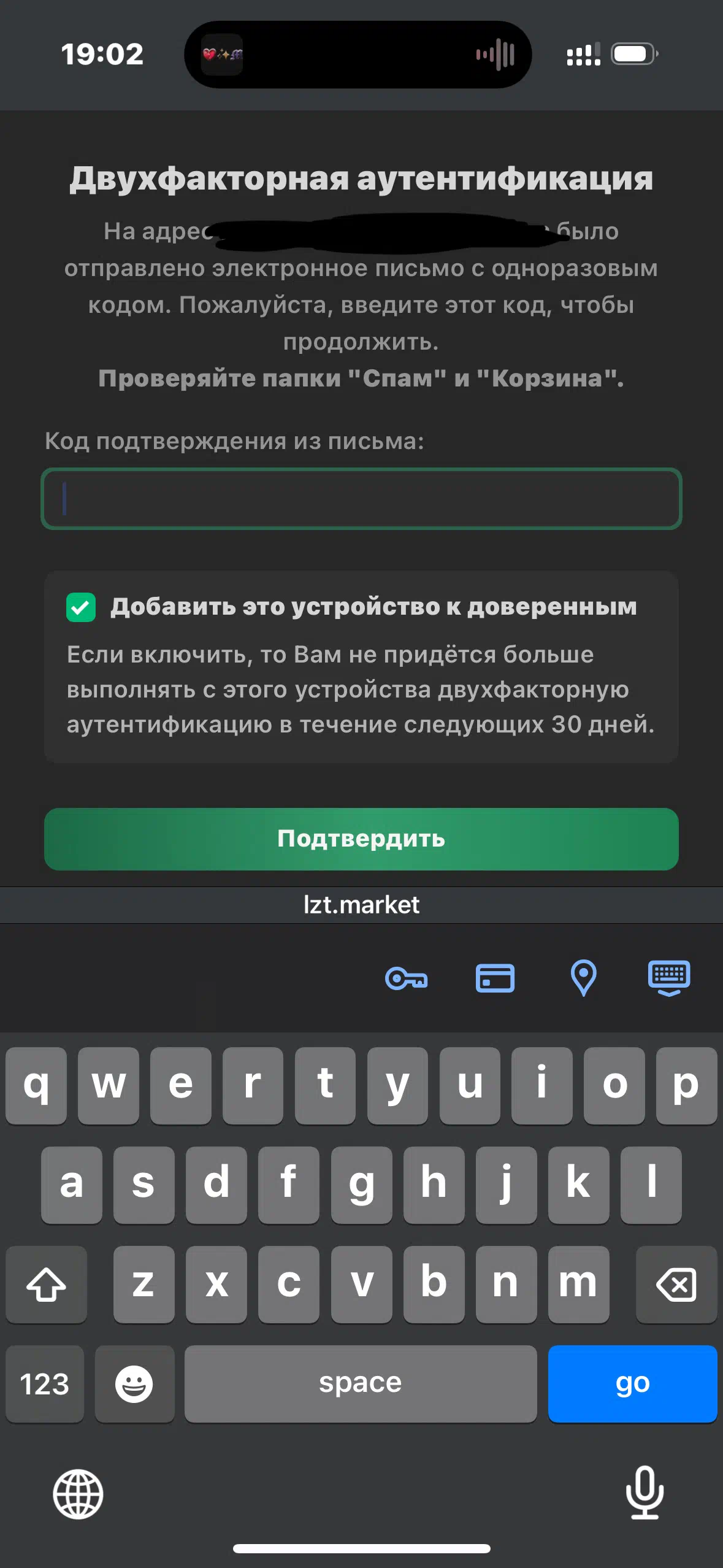Switch keyboard language with globe icon

[x=78, y=1494]
